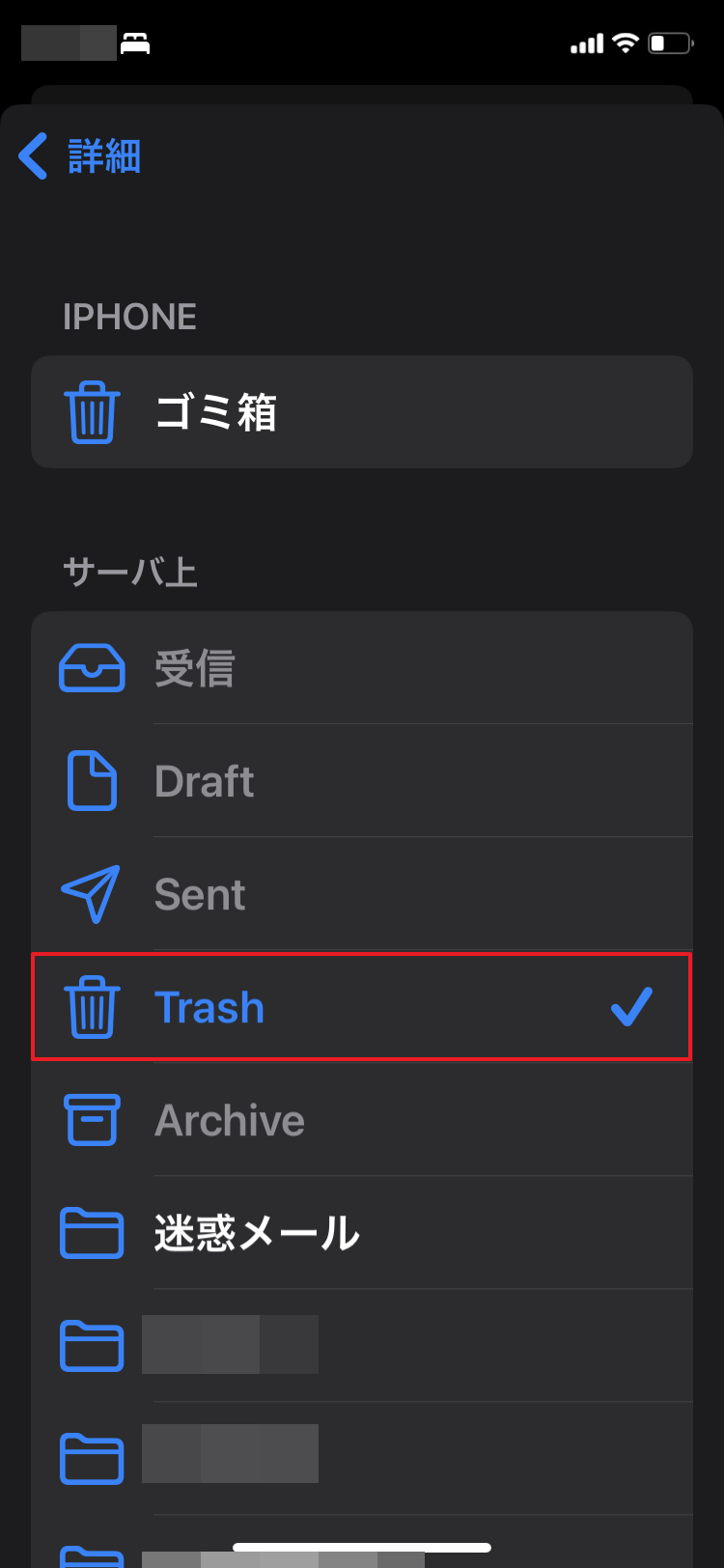Viewport: 724px width, 1568px height.
Task: Choose the Archive mailbox
Action: 362,1120
